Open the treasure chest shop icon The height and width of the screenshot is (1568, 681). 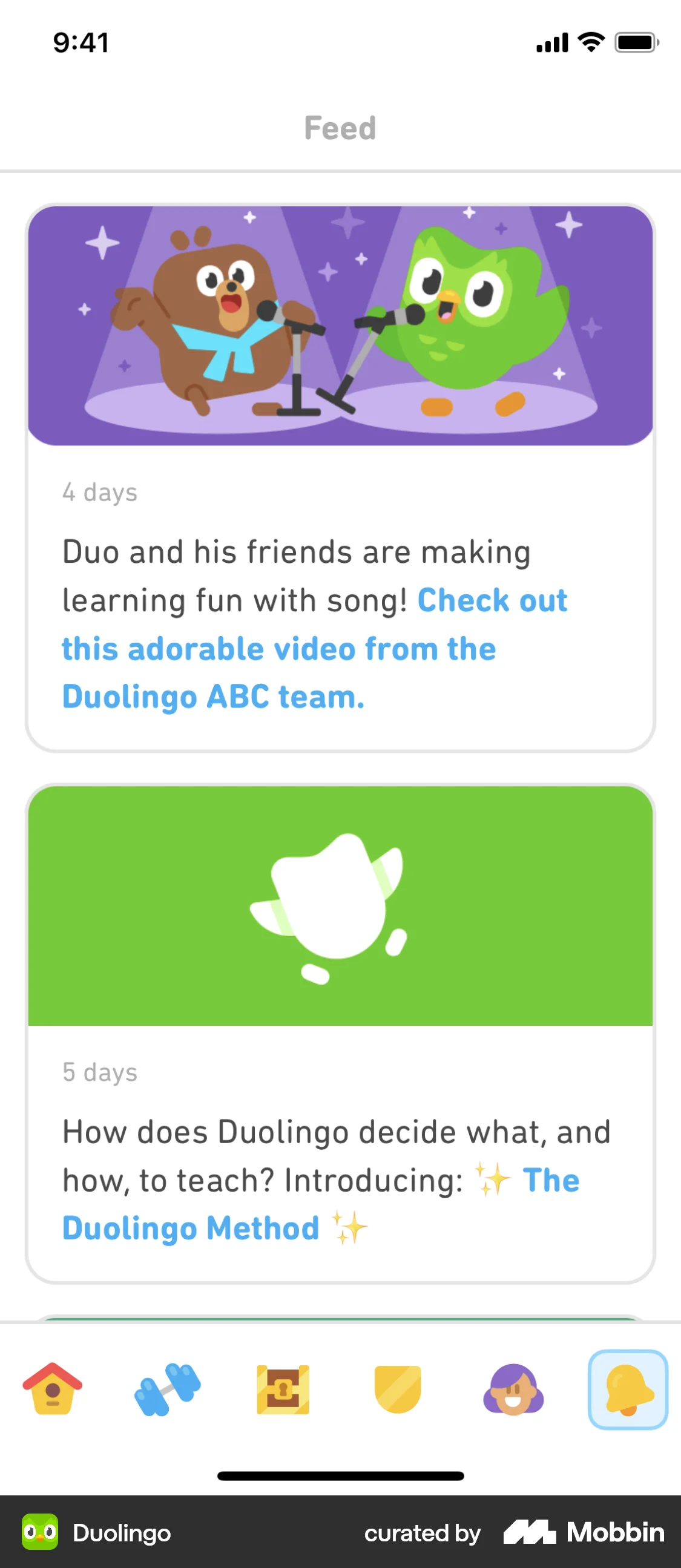pyautogui.click(x=283, y=1391)
